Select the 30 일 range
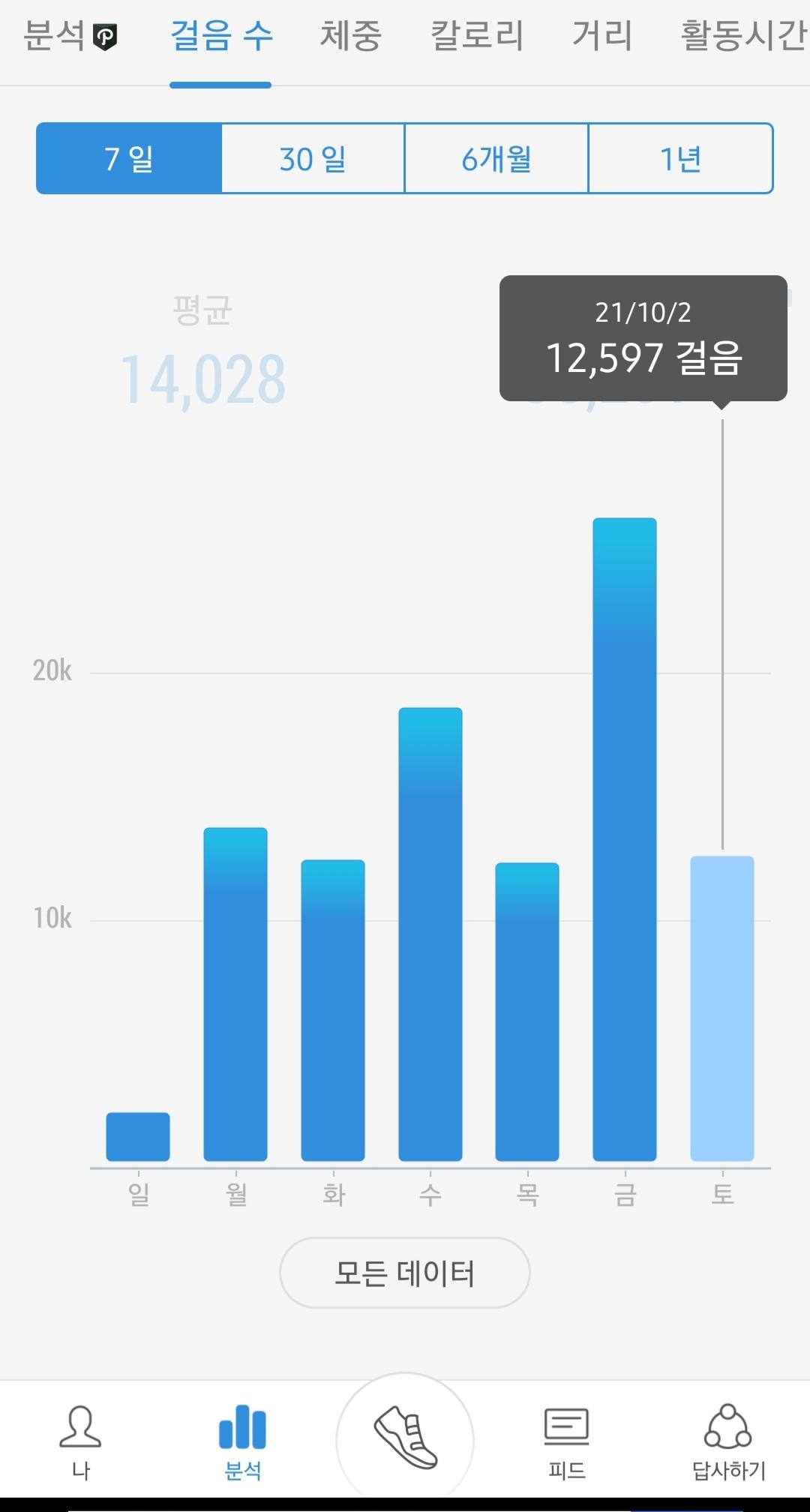The height and width of the screenshot is (1512, 810). (313, 159)
